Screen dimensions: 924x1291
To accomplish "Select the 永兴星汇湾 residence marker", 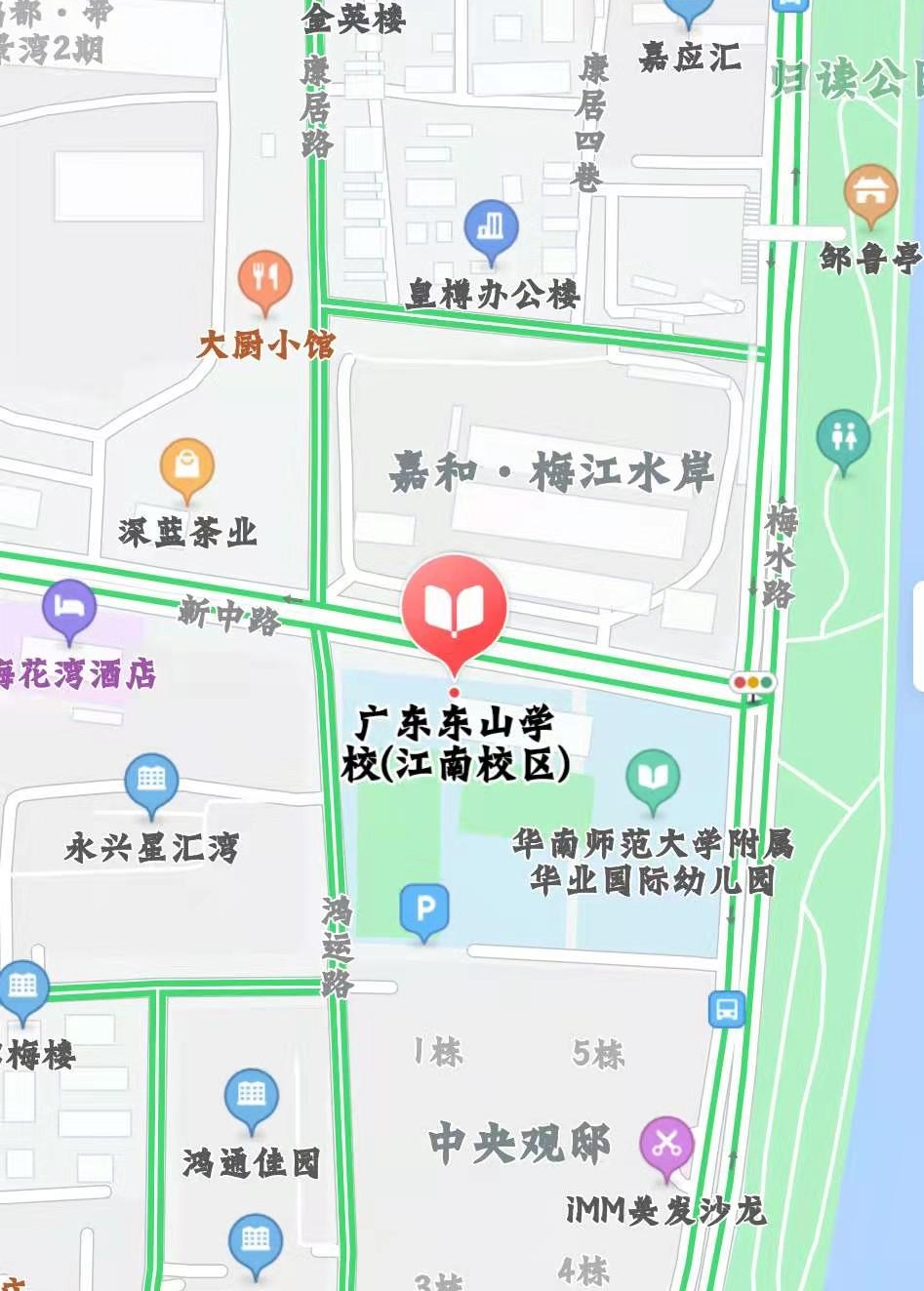I will [x=151, y=782].
